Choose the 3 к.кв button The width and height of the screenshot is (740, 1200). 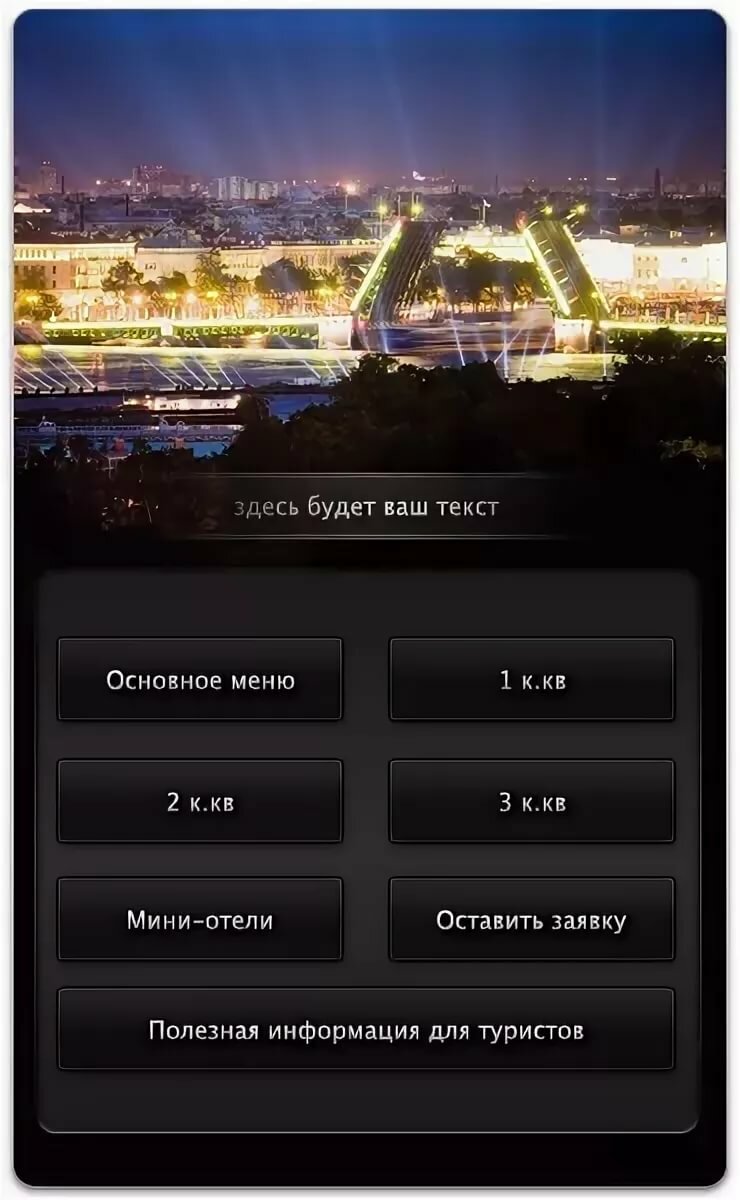pyautogui.click(x=531, y=801)
